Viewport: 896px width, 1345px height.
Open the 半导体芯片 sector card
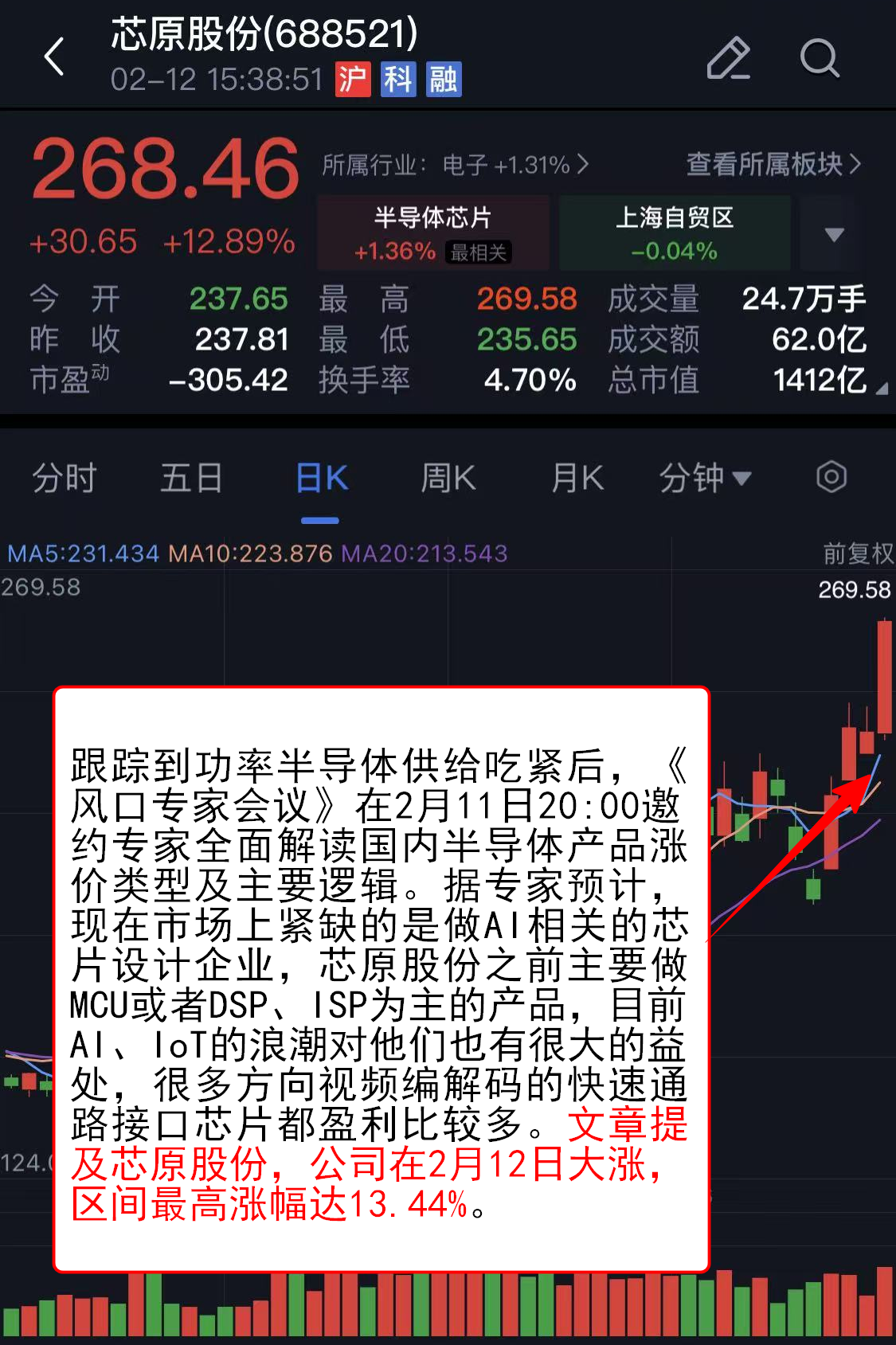[433, 233]
